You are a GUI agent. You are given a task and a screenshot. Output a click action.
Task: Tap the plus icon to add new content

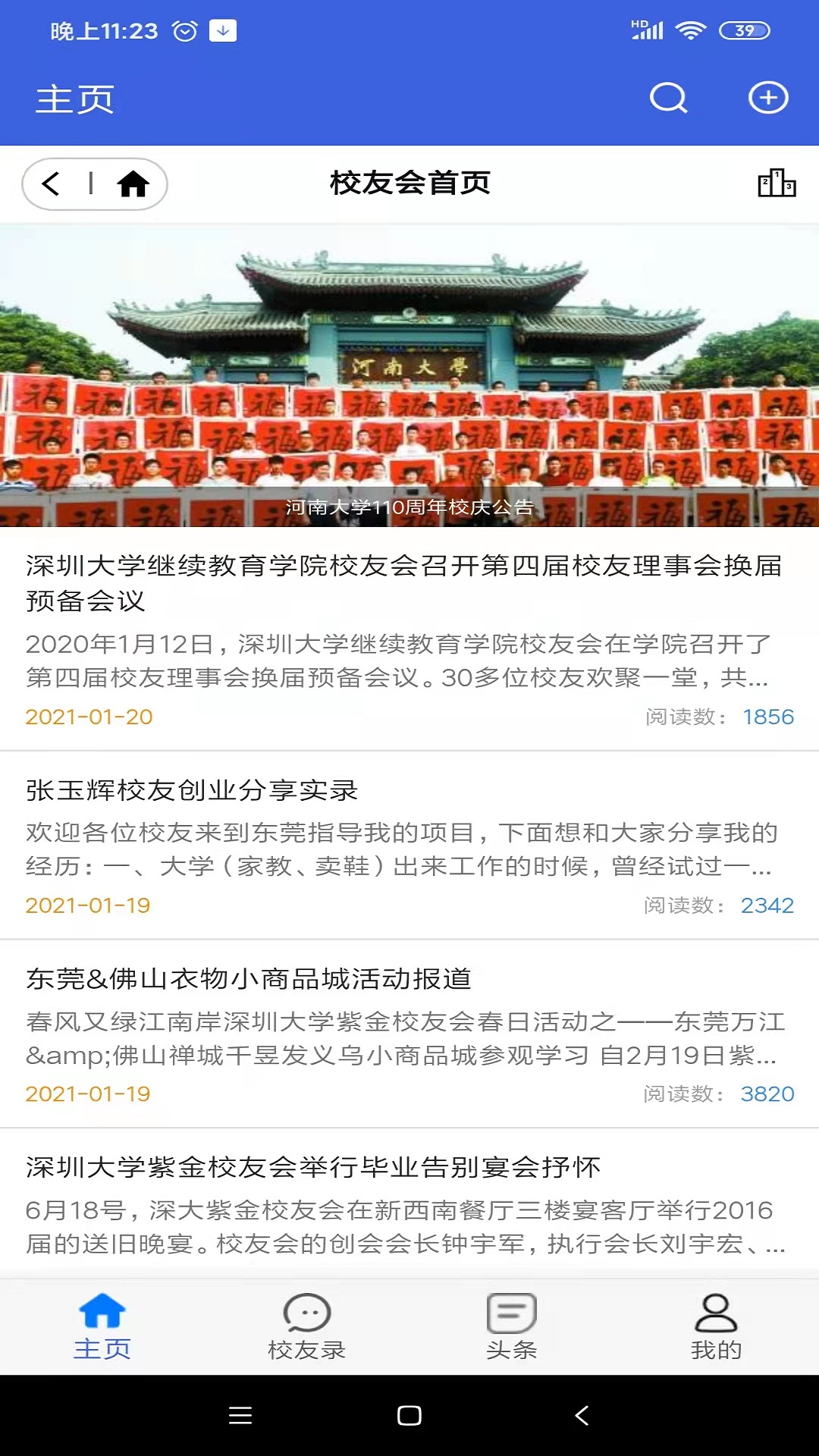coord(769,98)
